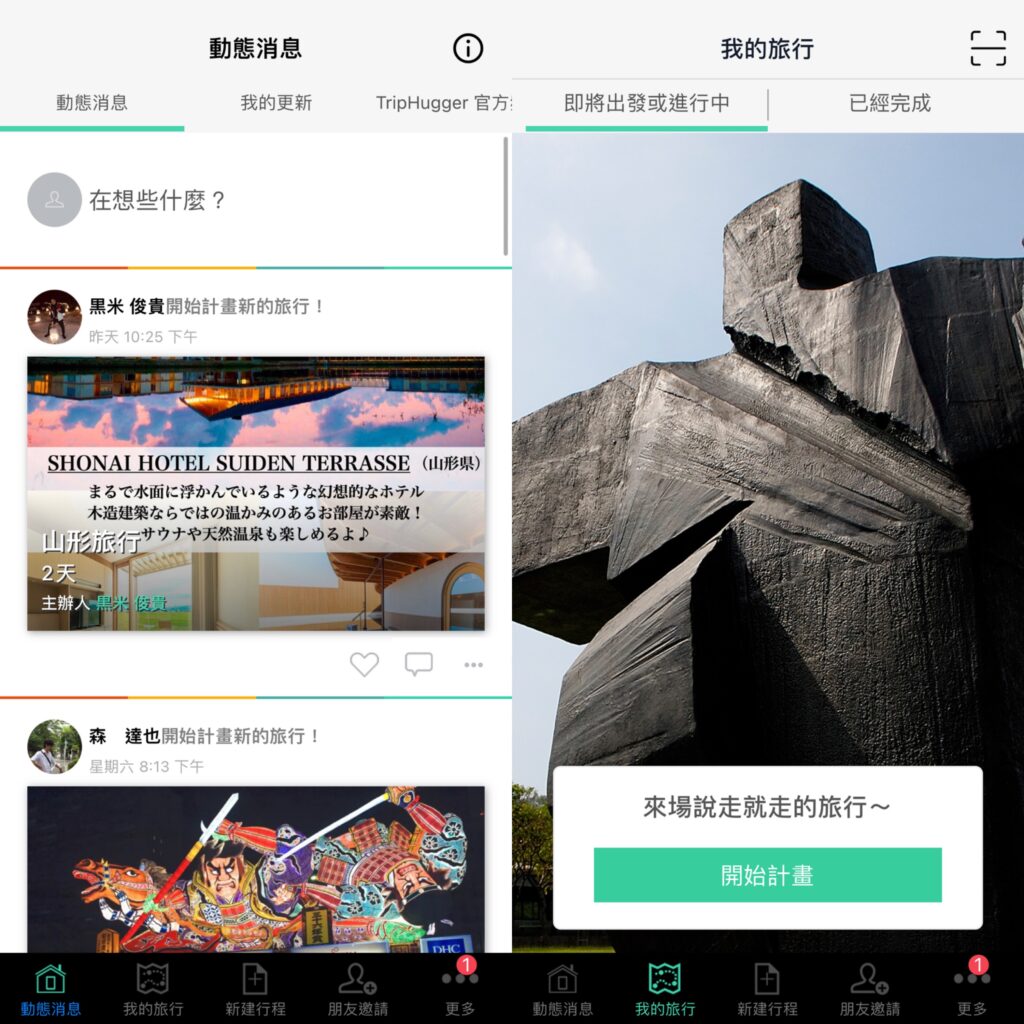Select the 即將出發或進行中 tab
The height and width of the screenshot is (1024, 1024).
pyautogui.click(x=646, y=103)
